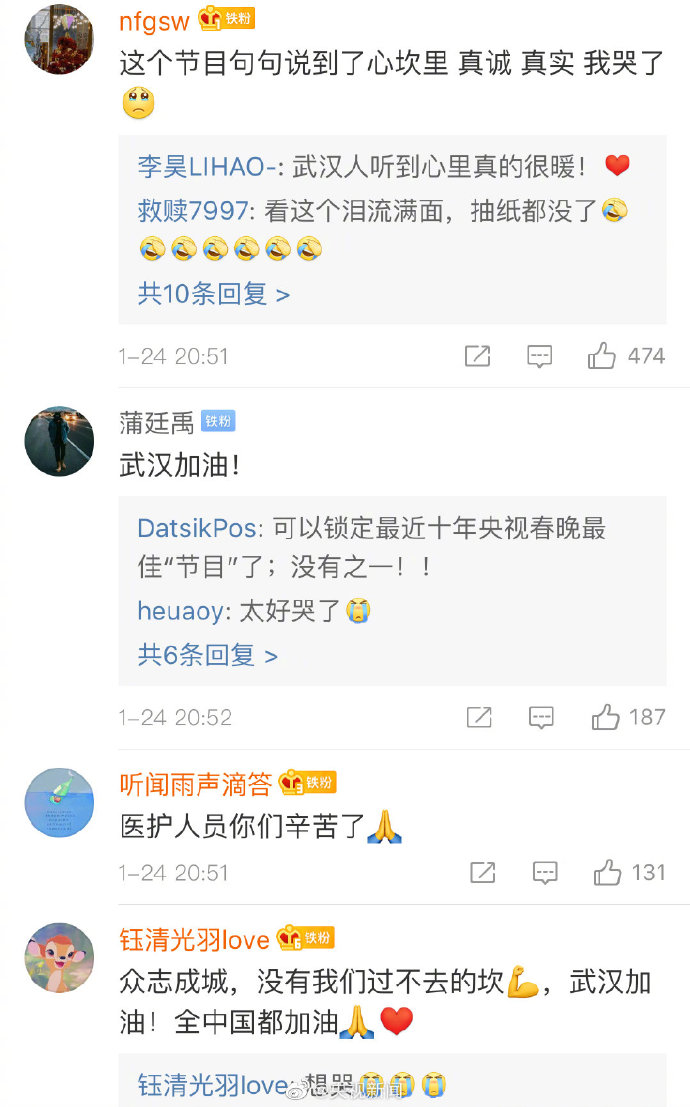Share 听闻雨声滴答's comment
The height and width of the screenshot is (1107, 690).
(483, 872)
